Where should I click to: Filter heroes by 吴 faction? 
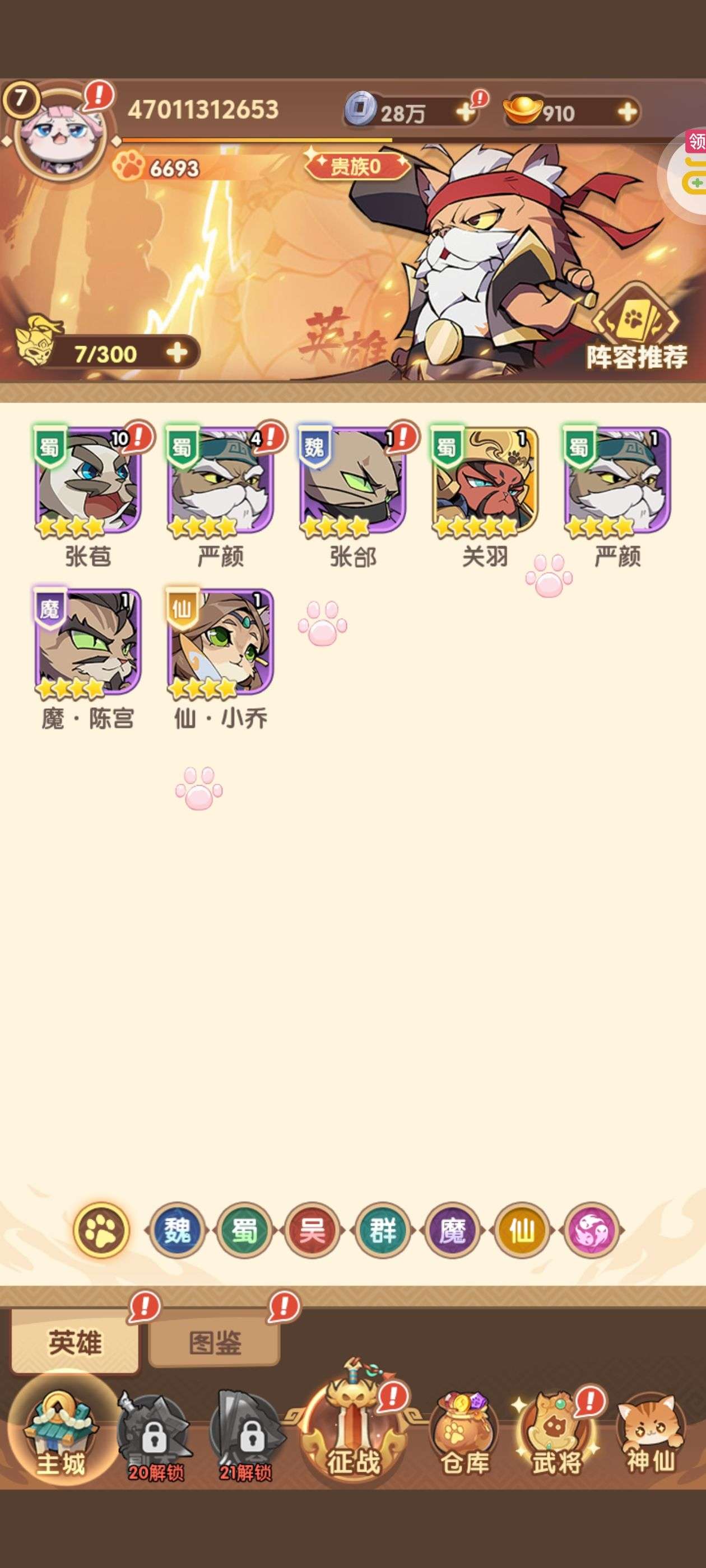point(313,1230)
